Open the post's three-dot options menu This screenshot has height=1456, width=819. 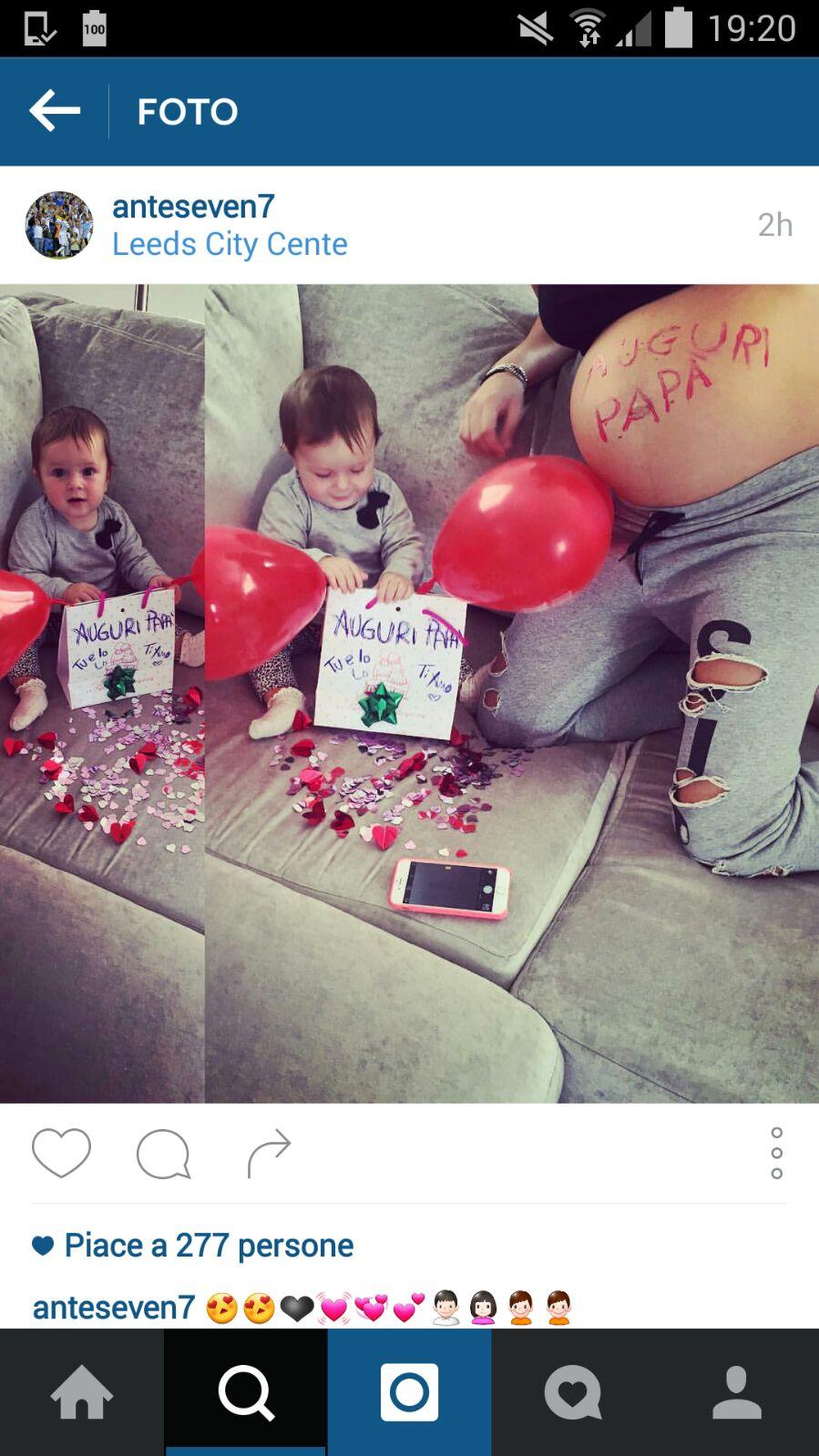coord(776,1153)
